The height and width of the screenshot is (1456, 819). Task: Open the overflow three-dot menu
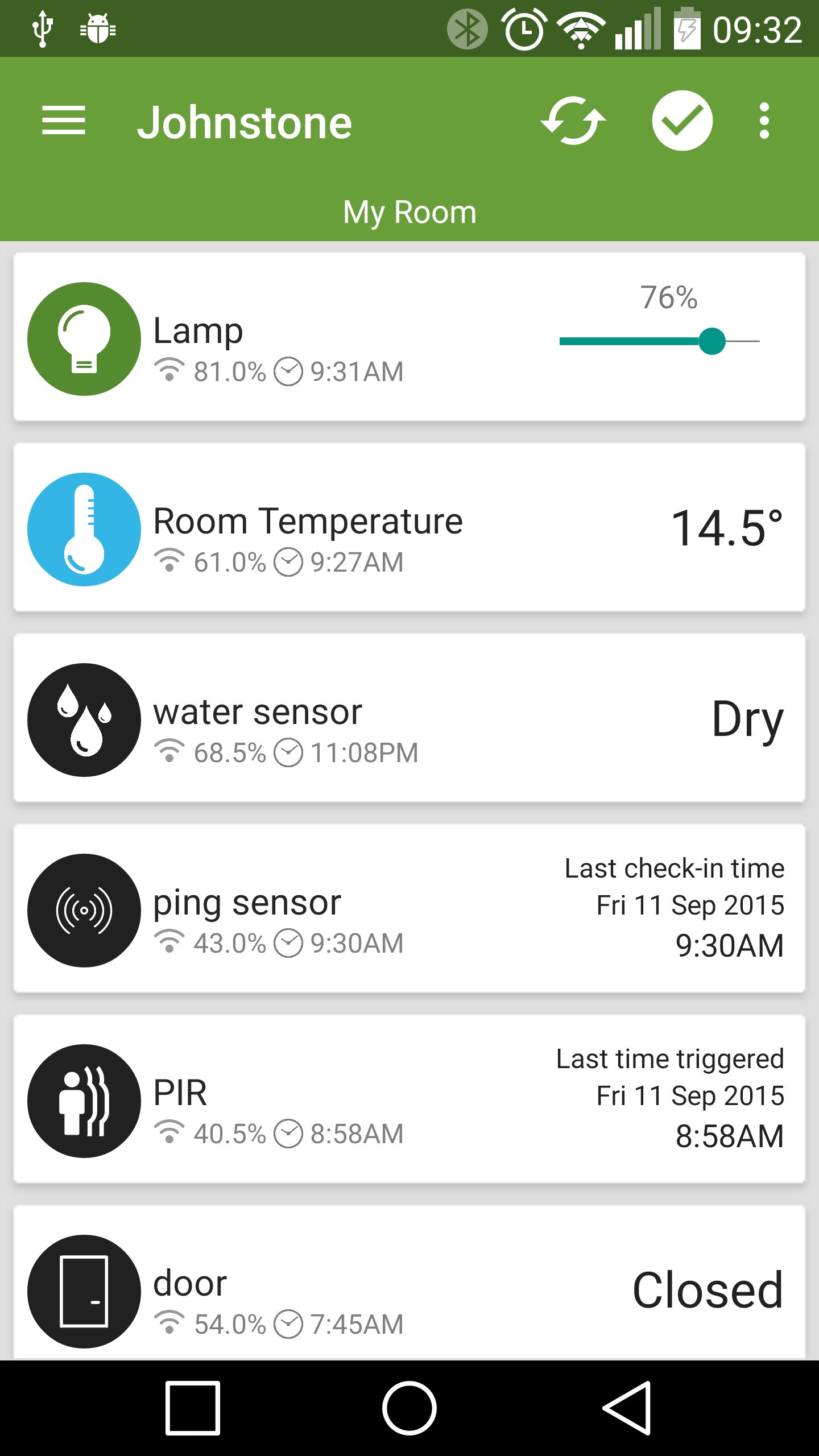click(x=763, y=120)
